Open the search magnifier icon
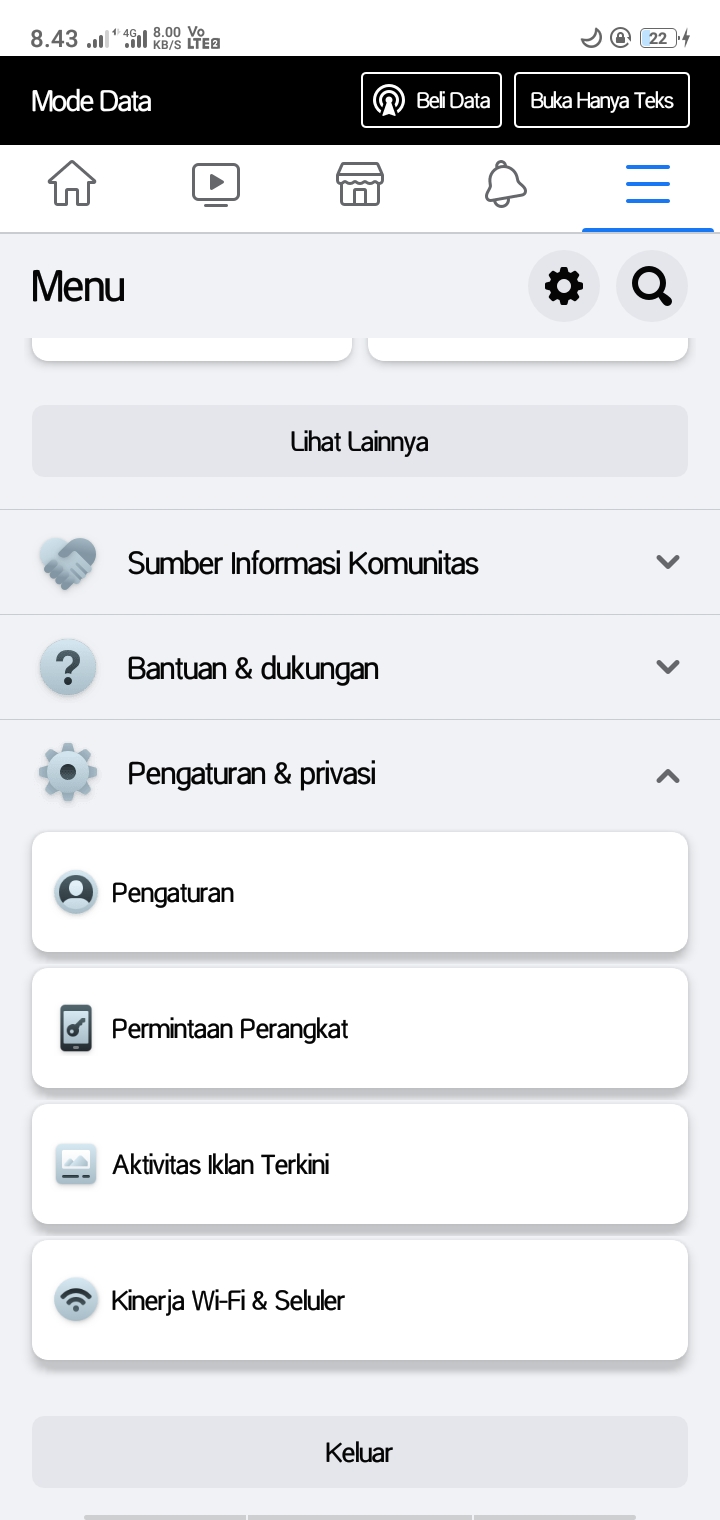The width and height of the screenshot is (720, 1520). coord(652,286)
